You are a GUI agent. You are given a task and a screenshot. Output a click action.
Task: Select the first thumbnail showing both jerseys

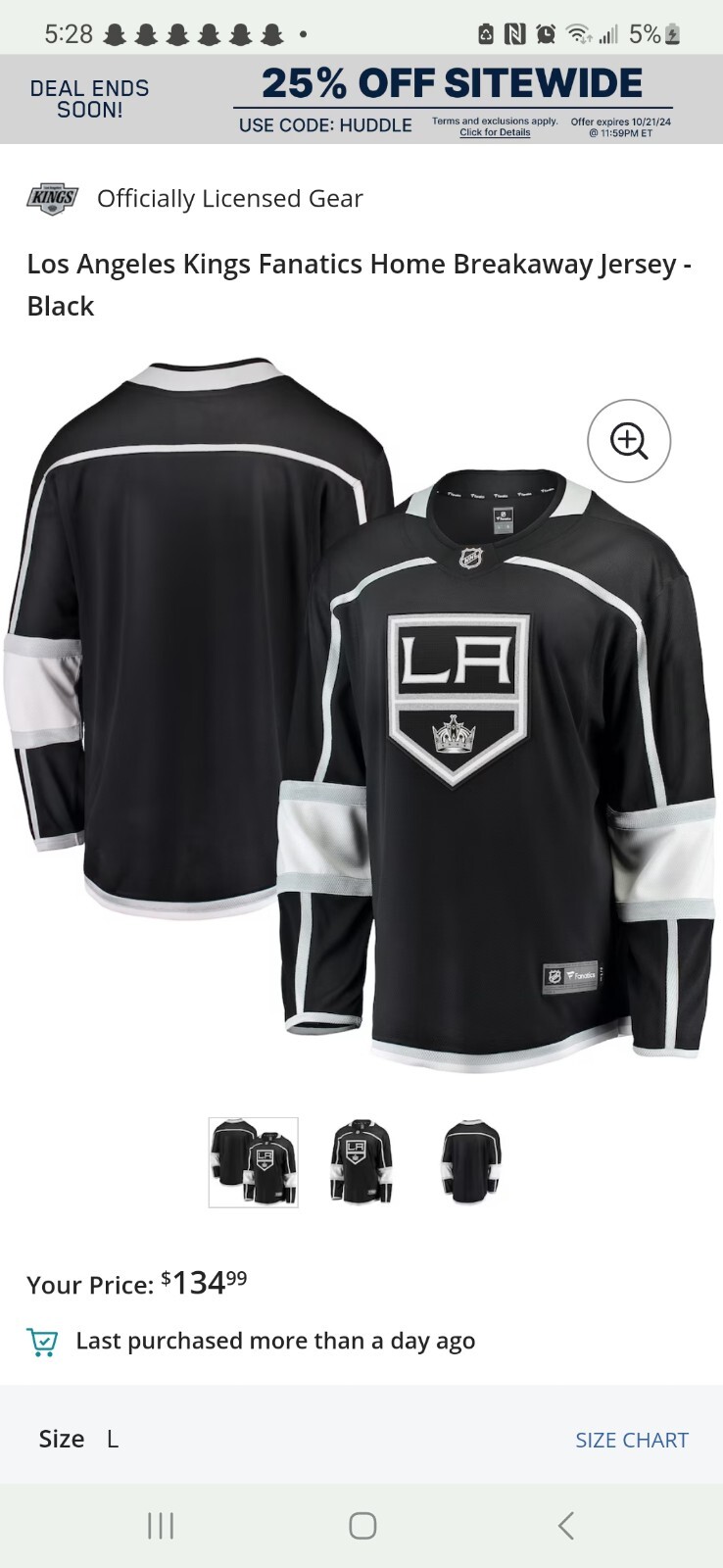(254, 1162)
